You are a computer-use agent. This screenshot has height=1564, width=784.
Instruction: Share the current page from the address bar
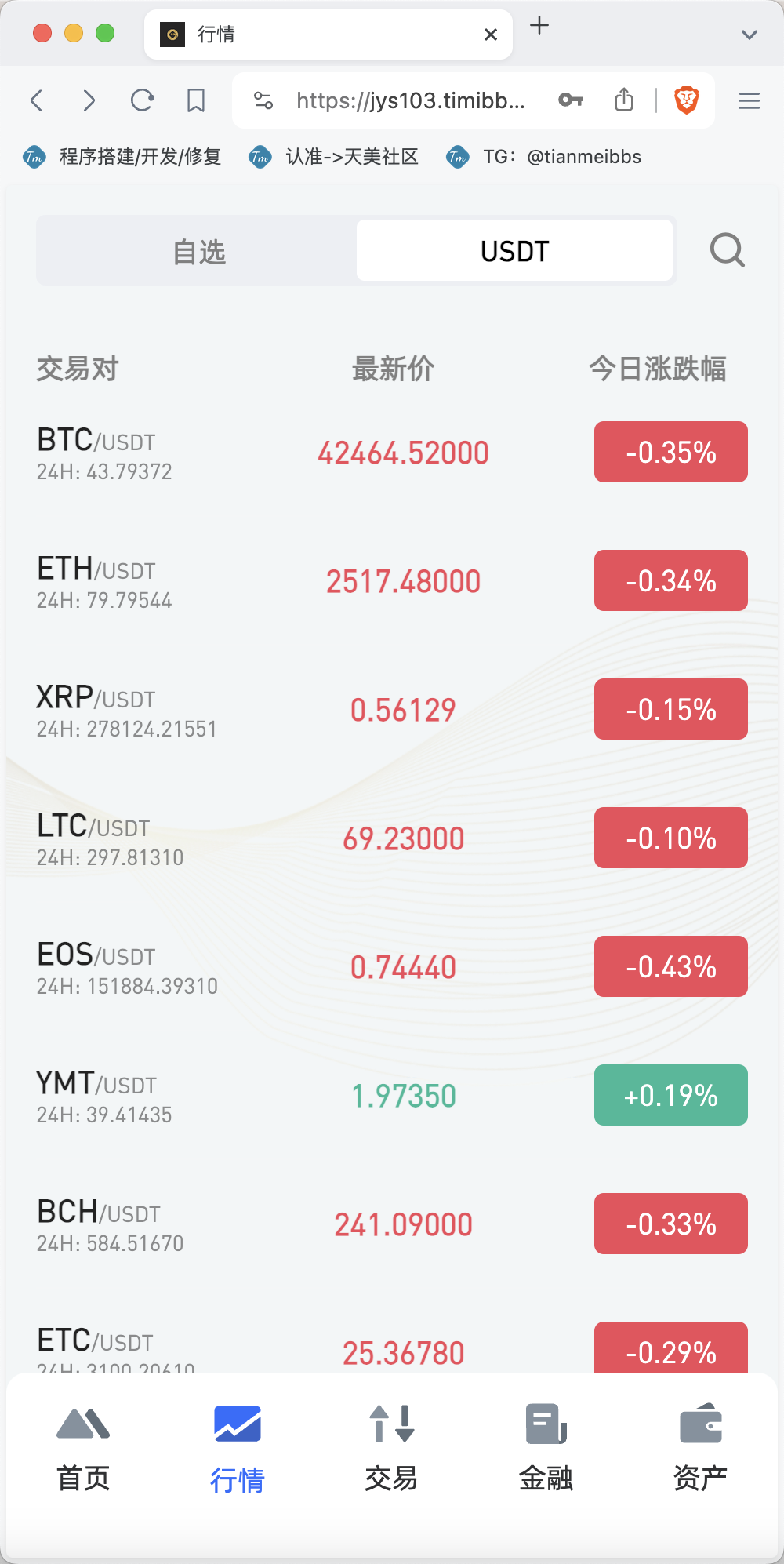click(624, 100)
